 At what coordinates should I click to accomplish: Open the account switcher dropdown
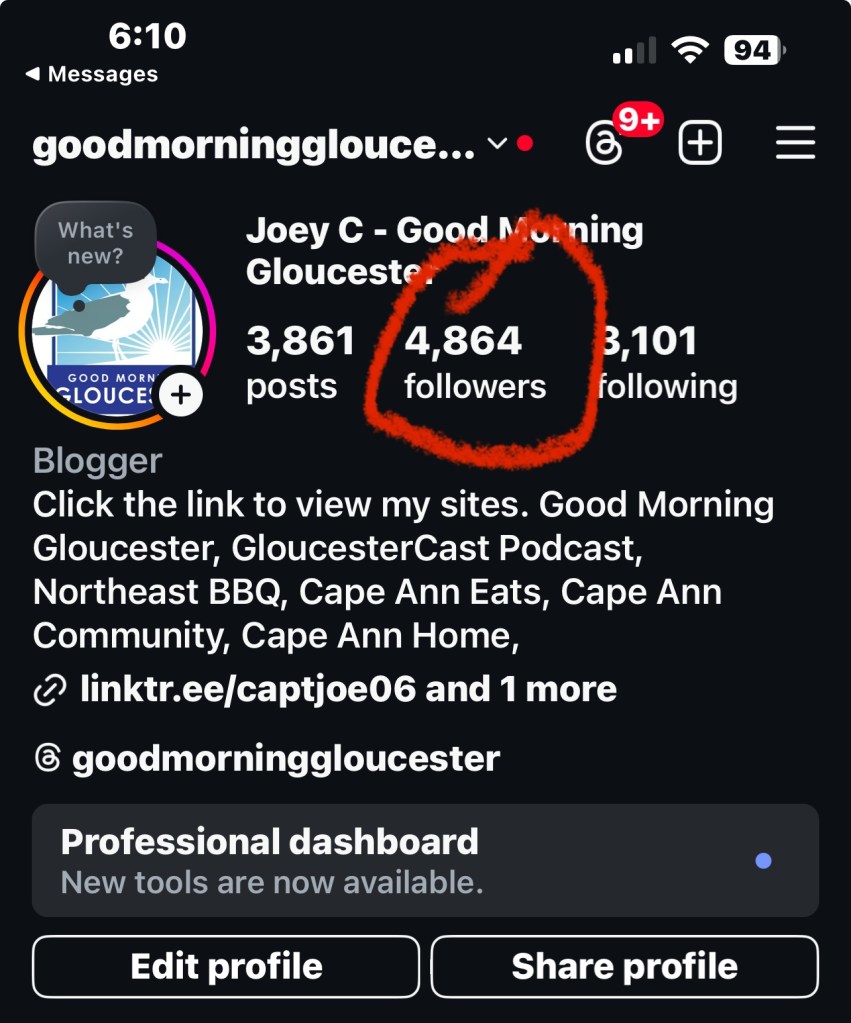497,145
